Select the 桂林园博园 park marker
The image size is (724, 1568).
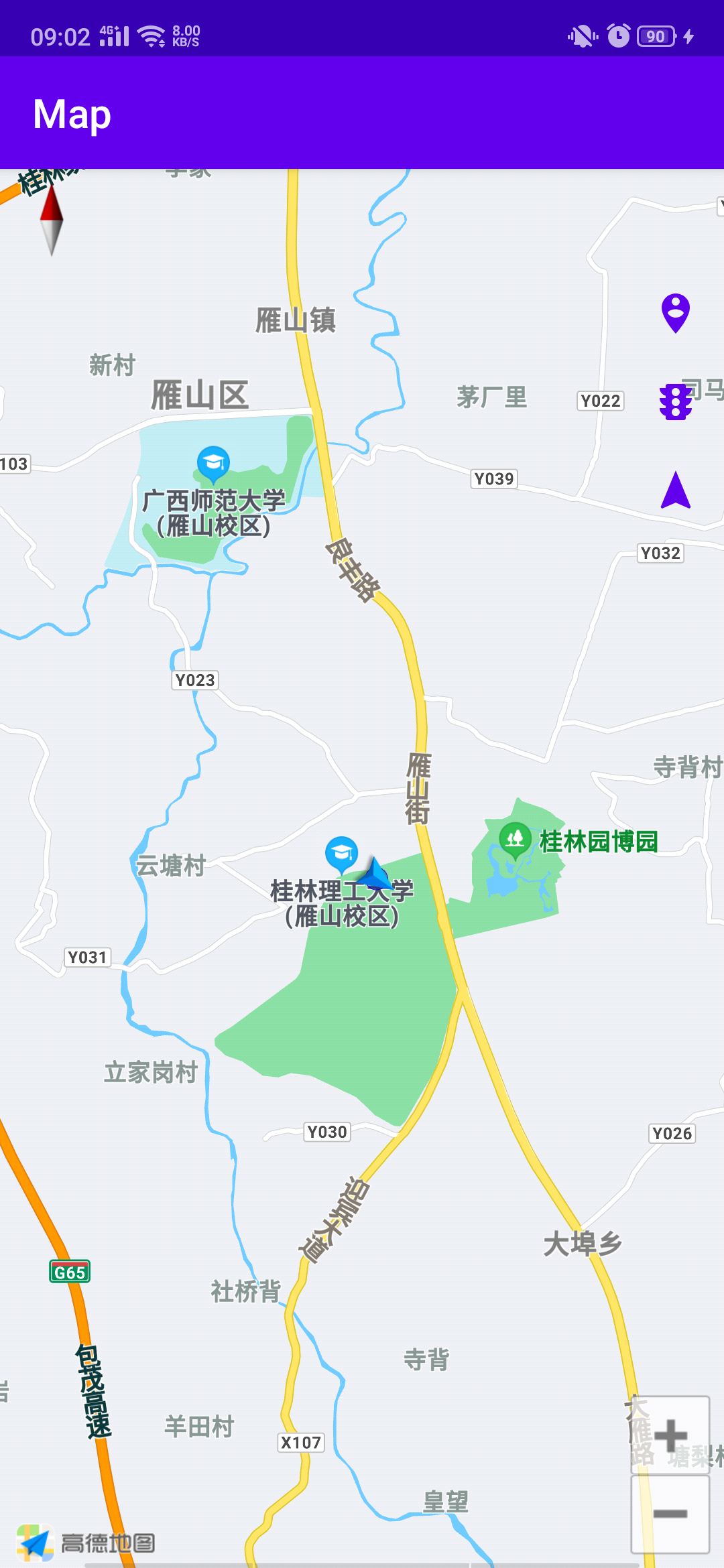click(515, 839)
